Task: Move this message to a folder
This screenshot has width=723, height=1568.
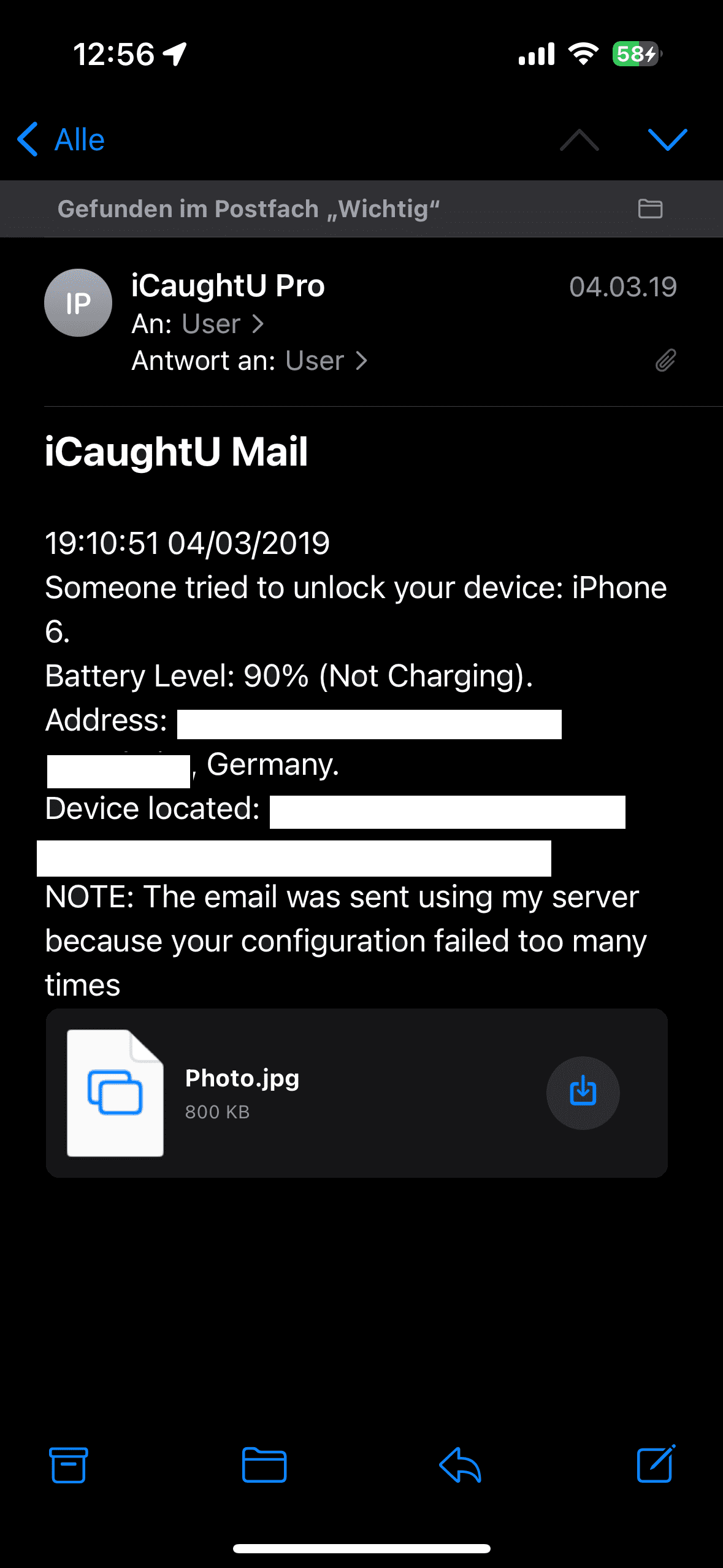Action: point(264,1465)
